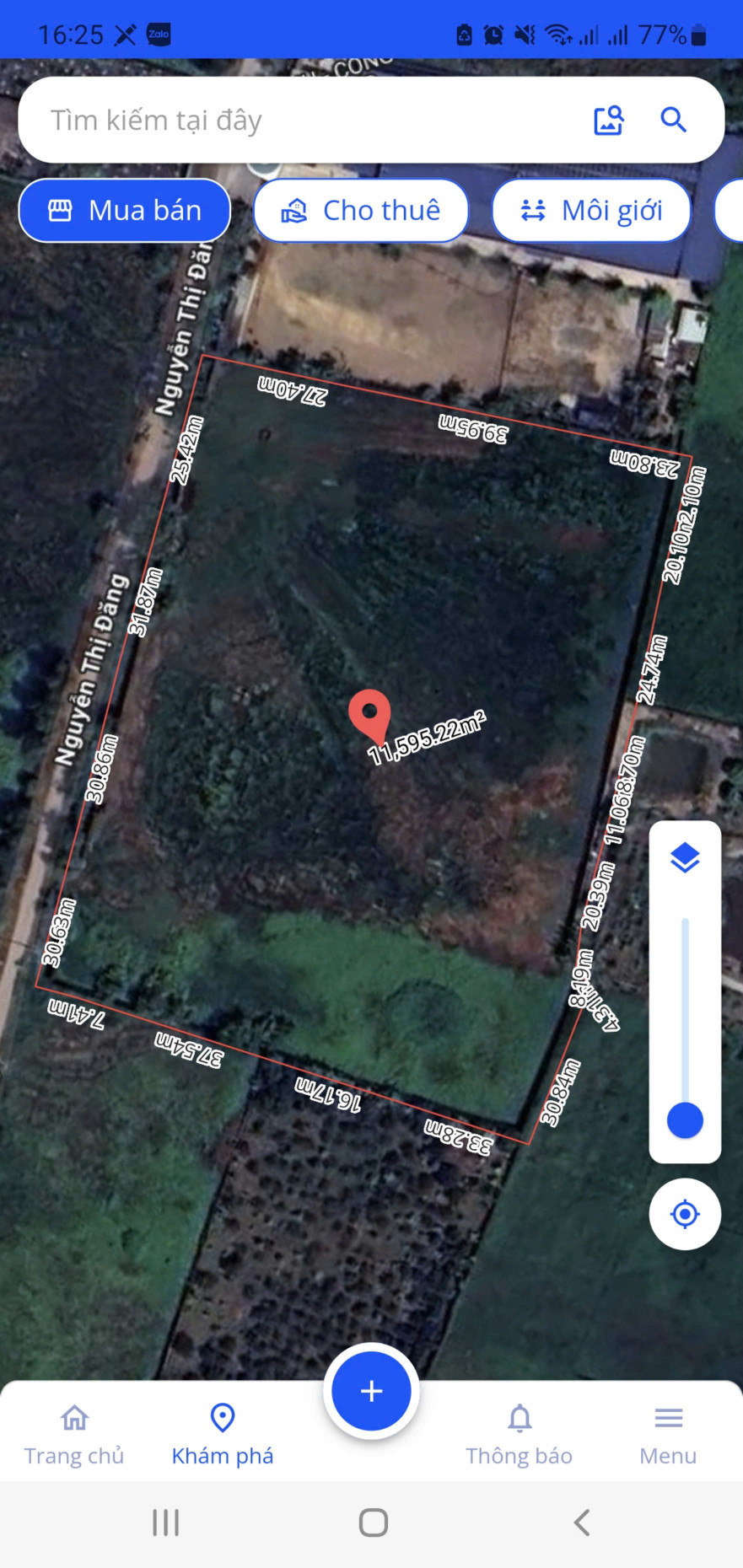Tap the red location pin marker
743x1568 pixels.
click(369, 717)
